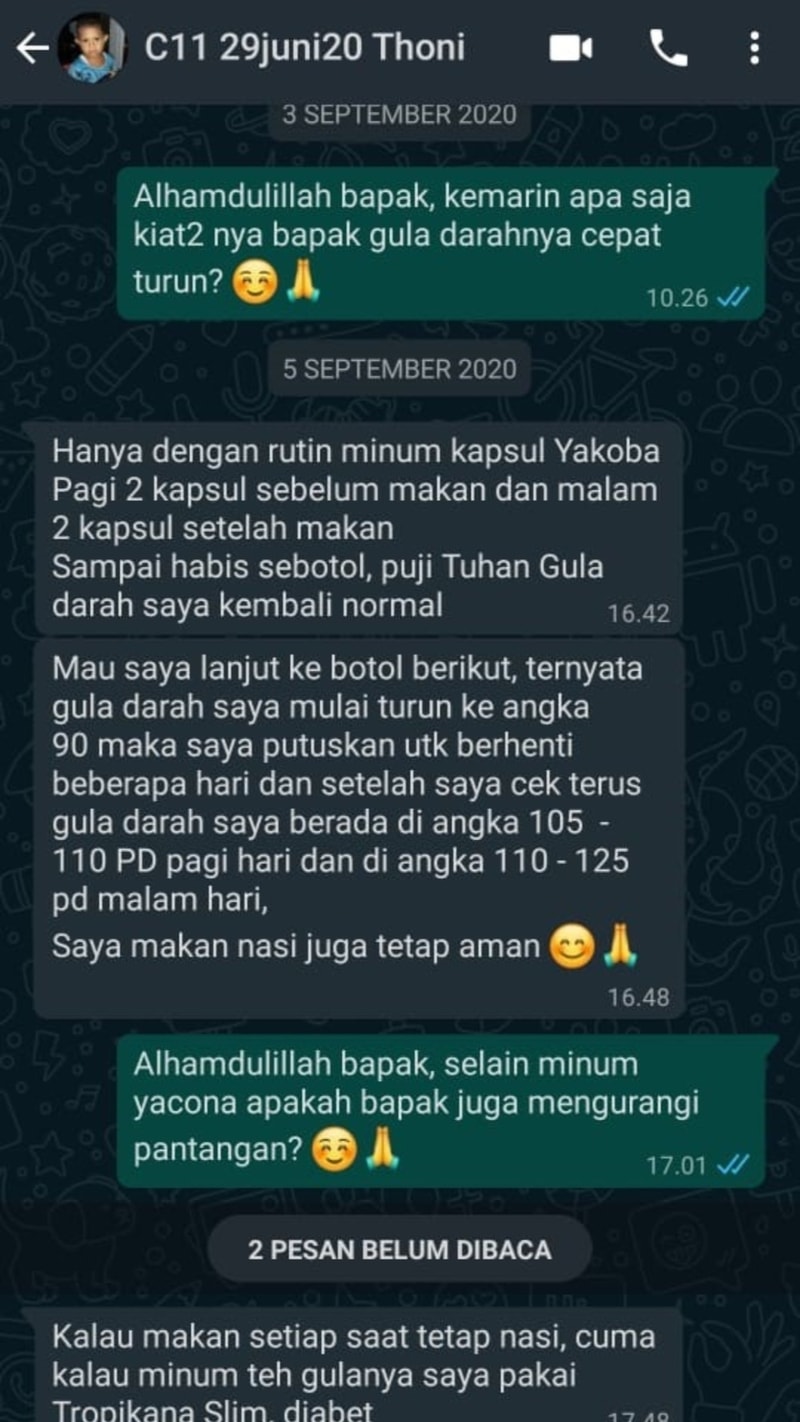Start a video call with Thoni
Viewport: 800px width, 1422px height.
[571, 48]
